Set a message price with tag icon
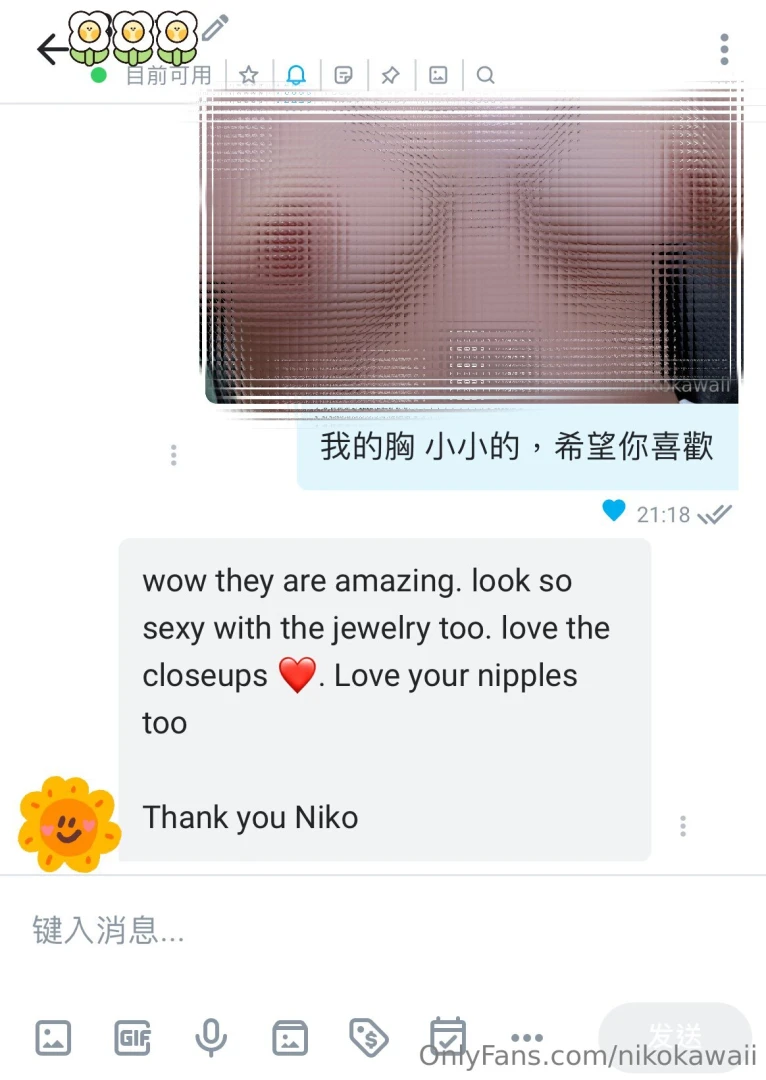766x1080 pixels. point(368,1038)
